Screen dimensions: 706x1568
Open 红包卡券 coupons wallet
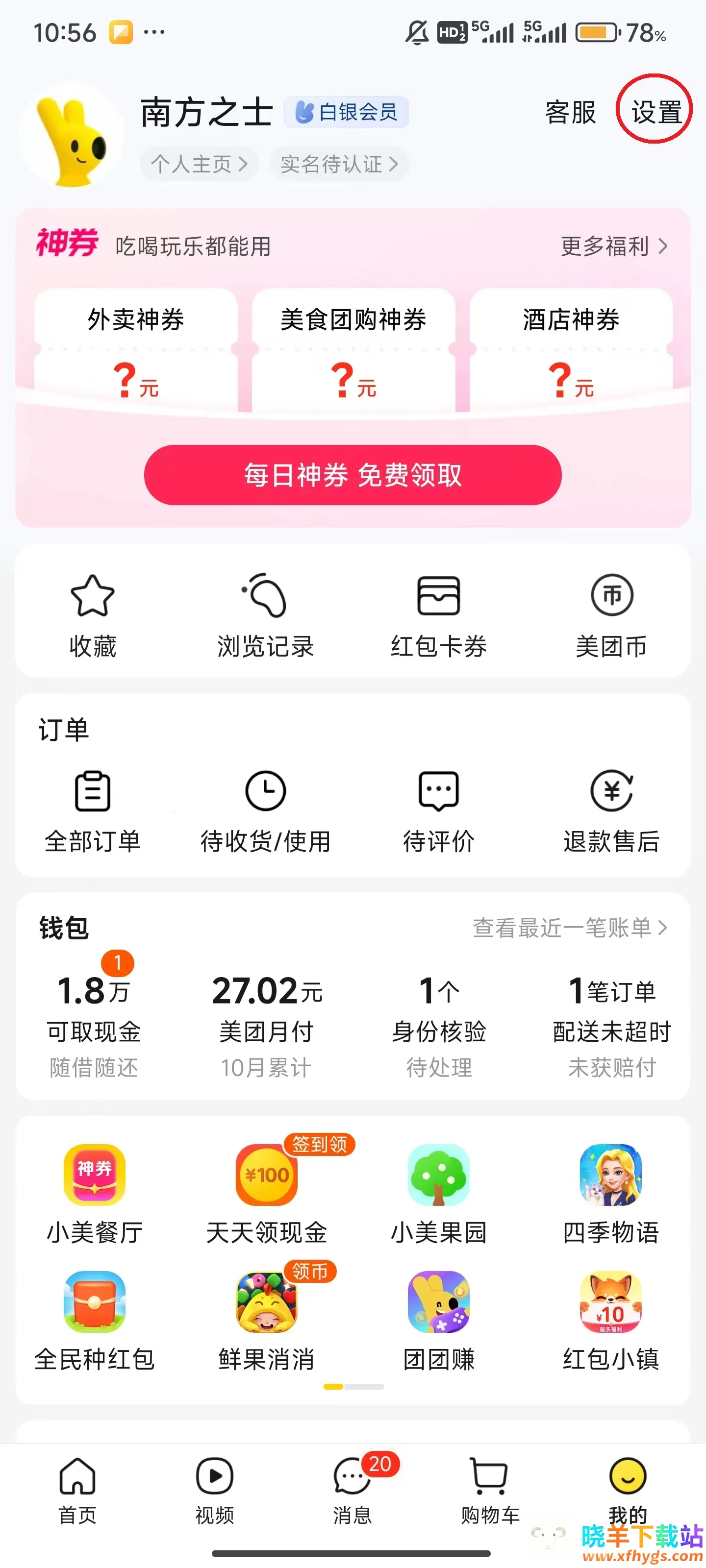coord(439,615)
